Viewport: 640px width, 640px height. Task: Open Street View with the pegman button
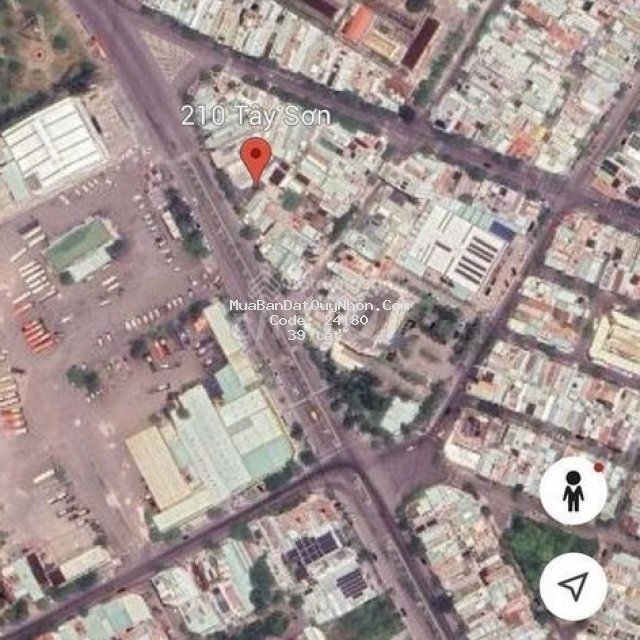[573, 491]
